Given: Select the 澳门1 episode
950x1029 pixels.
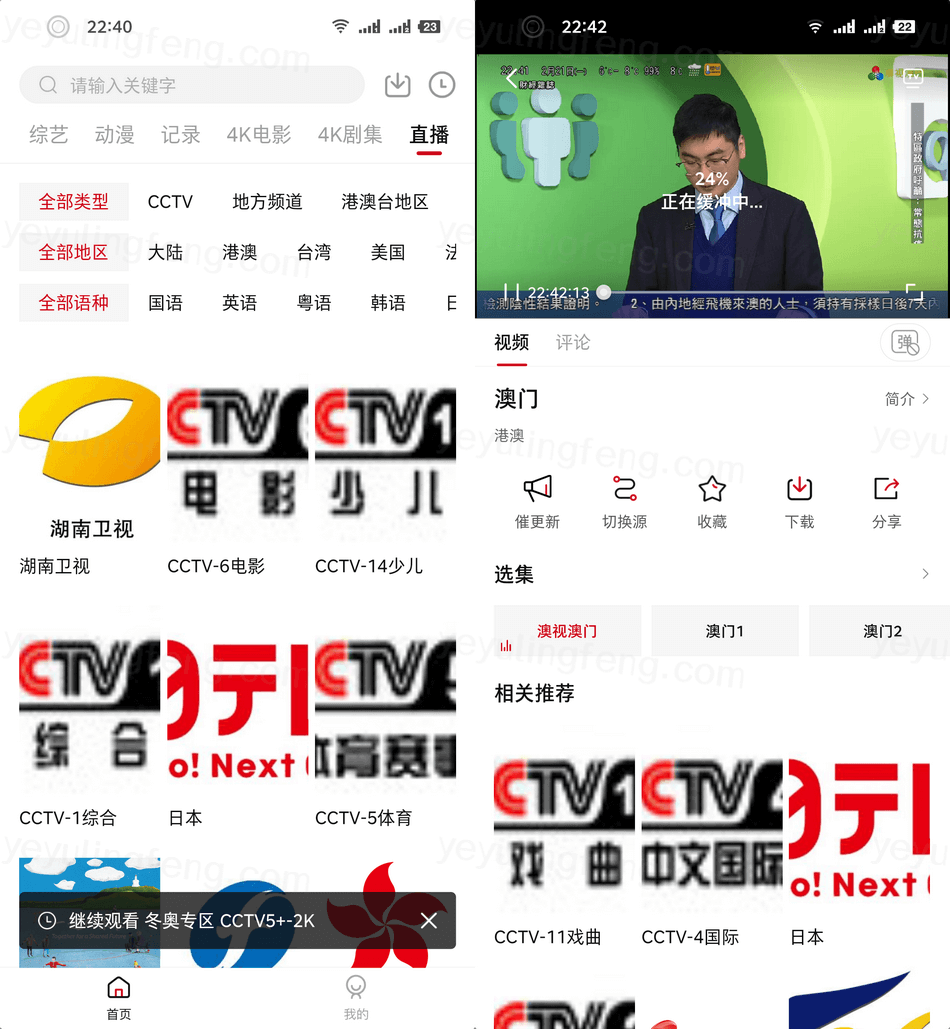Looking at the screenshot, I should pos(725,631).
